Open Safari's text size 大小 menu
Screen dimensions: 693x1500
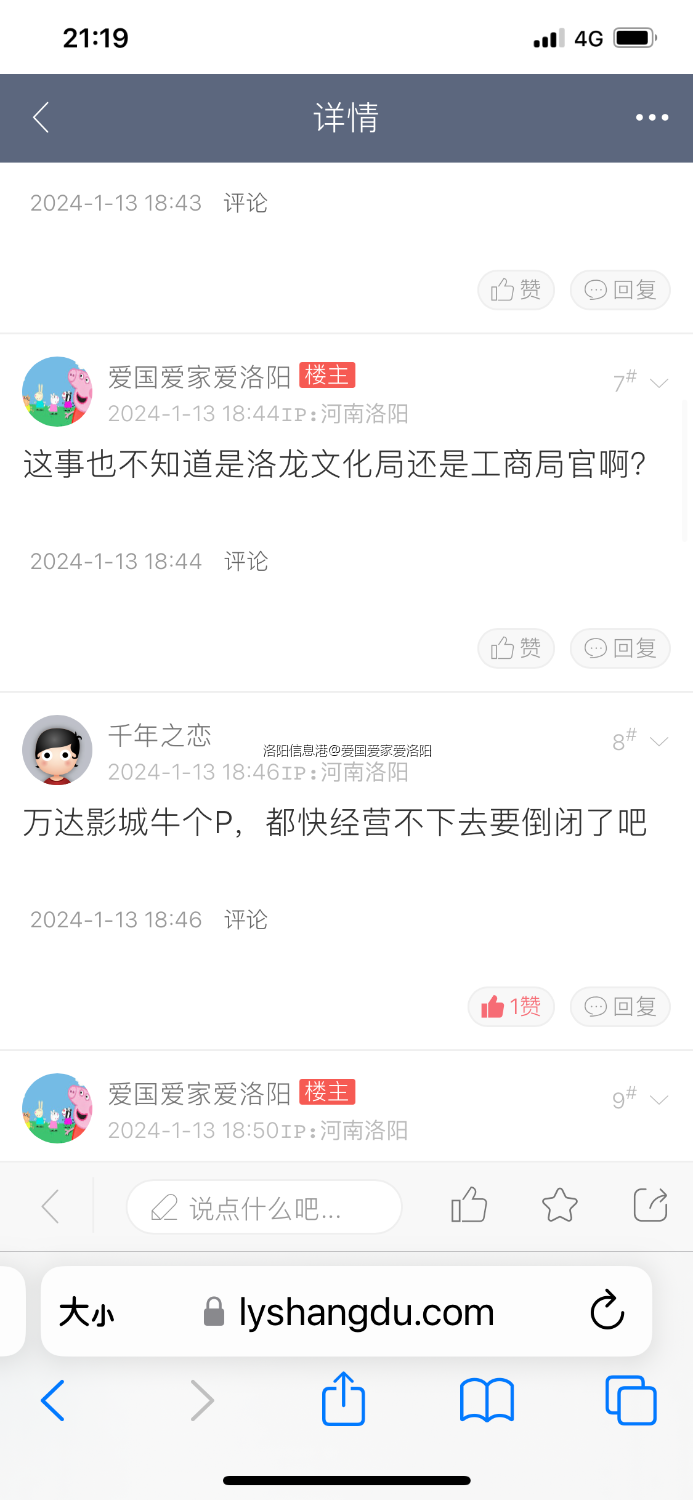(86, 1313)
